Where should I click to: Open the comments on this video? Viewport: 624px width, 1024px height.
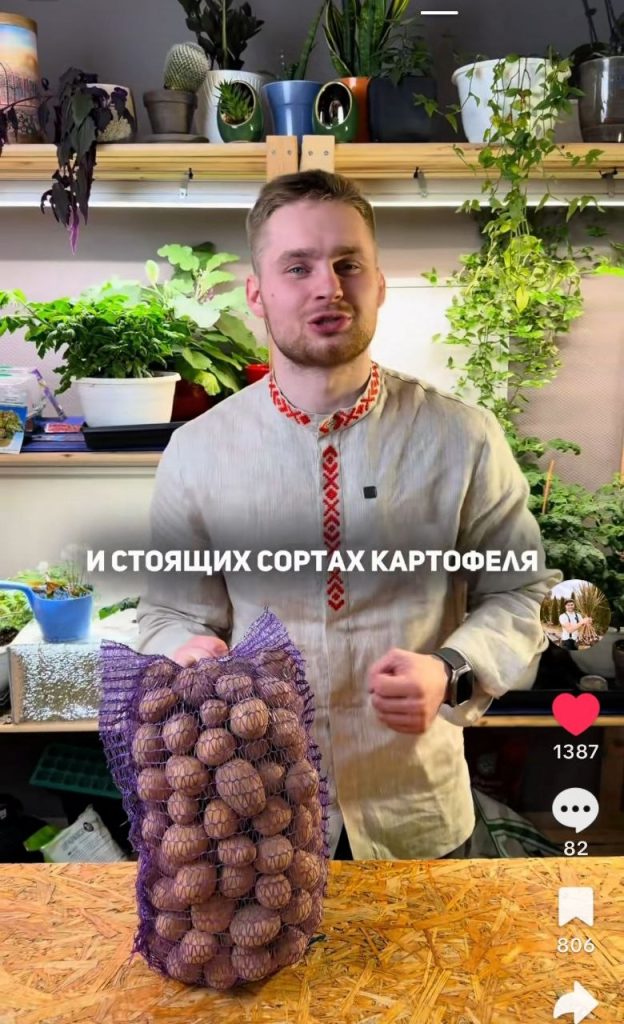click(575, 810)
